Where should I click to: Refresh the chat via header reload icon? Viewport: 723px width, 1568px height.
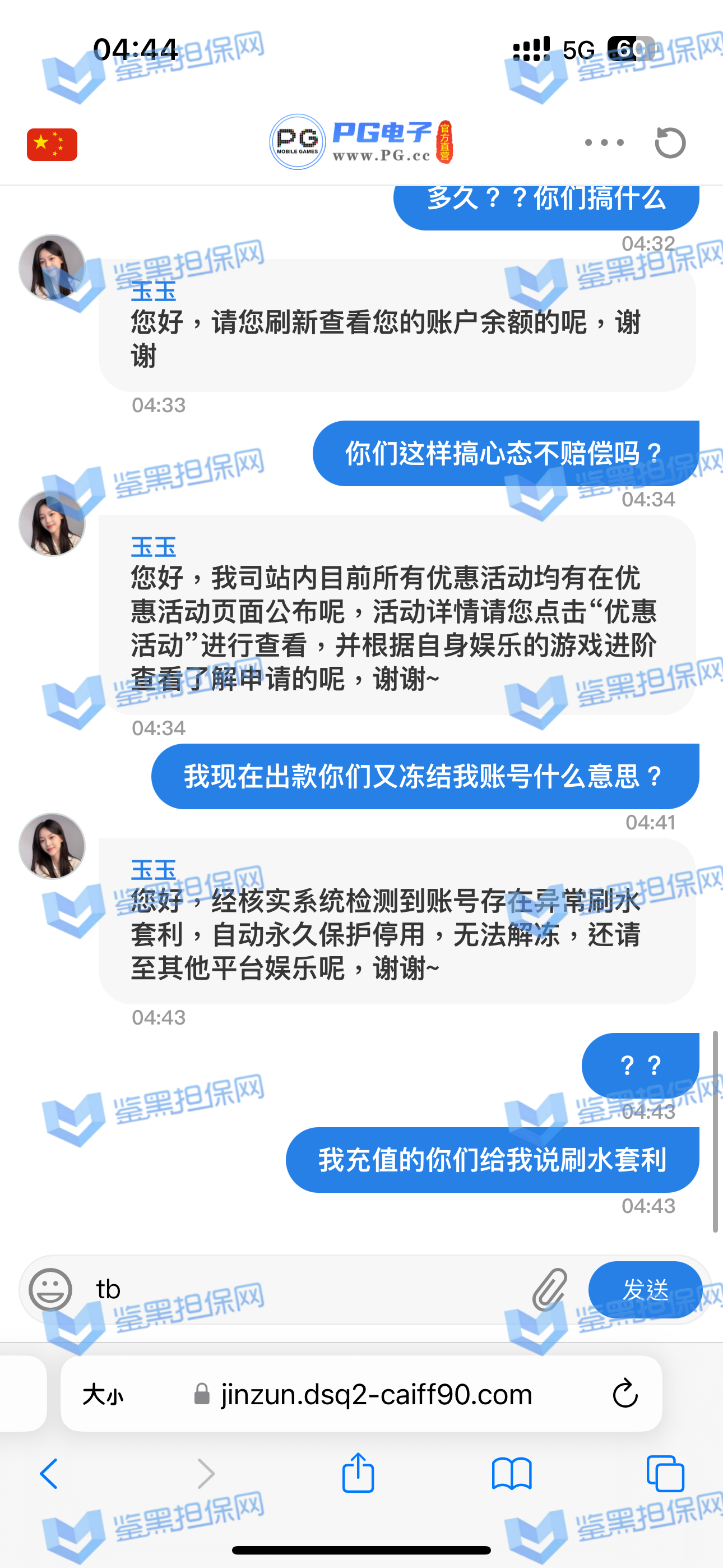(670, 143)
